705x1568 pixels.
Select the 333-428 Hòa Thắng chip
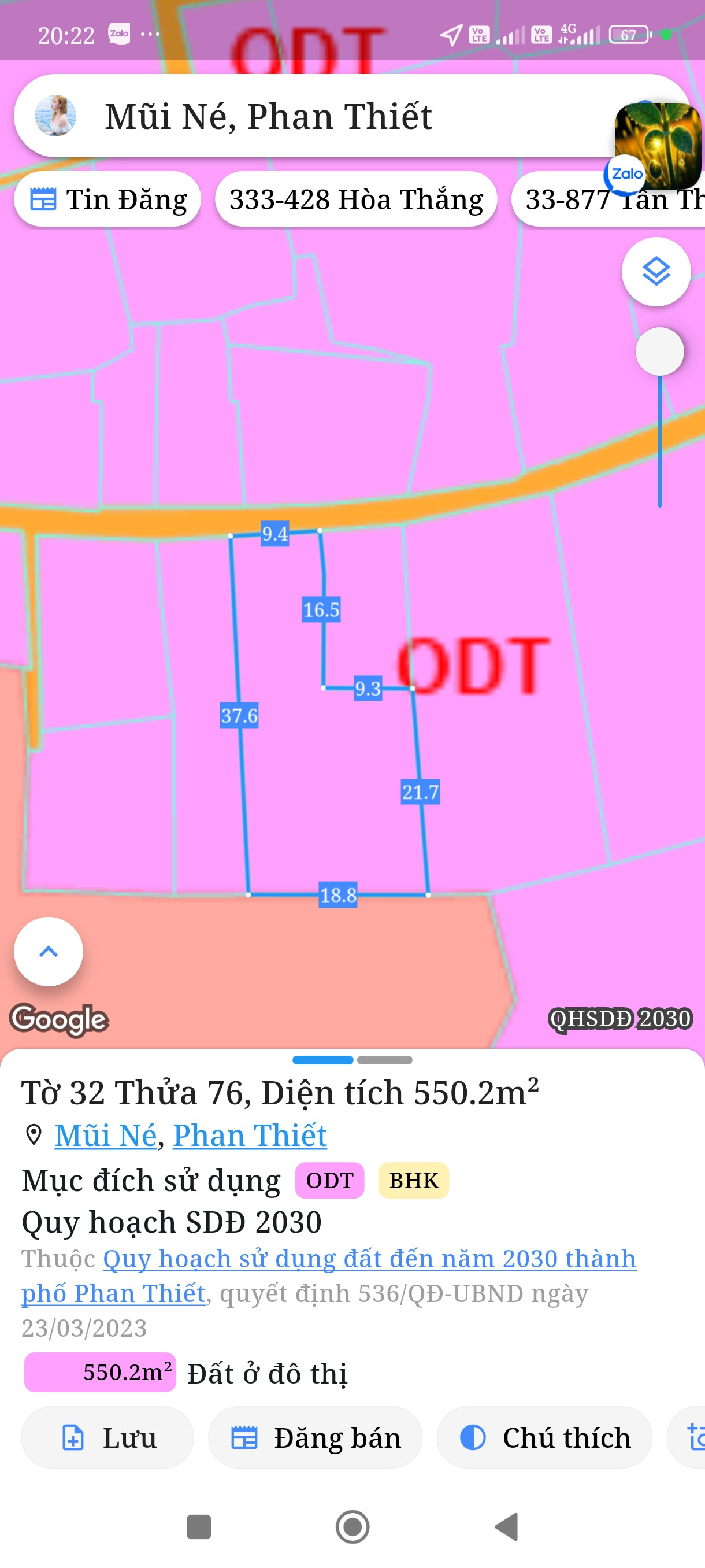(x=356, y=199)
